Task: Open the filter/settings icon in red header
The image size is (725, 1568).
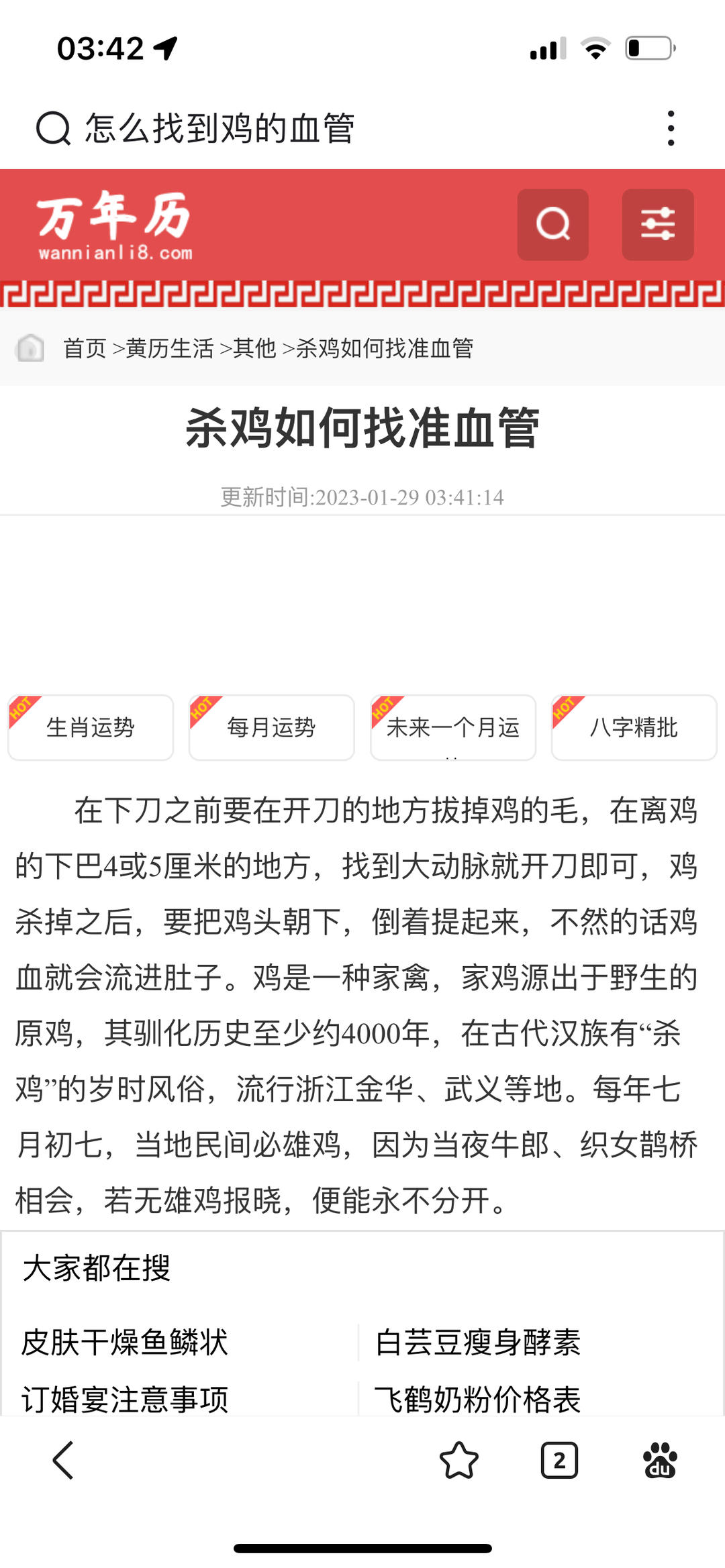Action: (x=657, y=224)
